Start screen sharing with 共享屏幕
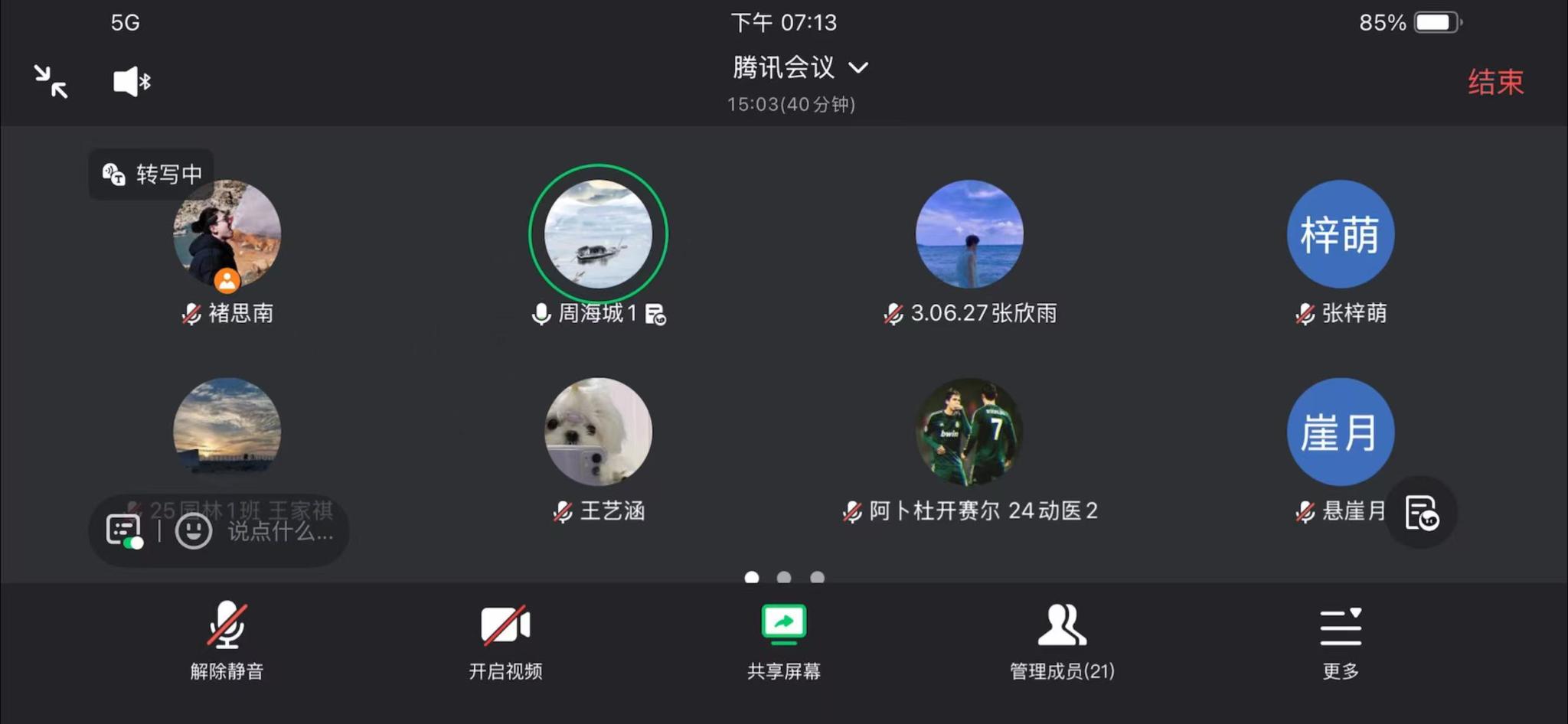The image size is (1568, 724). click(784, 640)
